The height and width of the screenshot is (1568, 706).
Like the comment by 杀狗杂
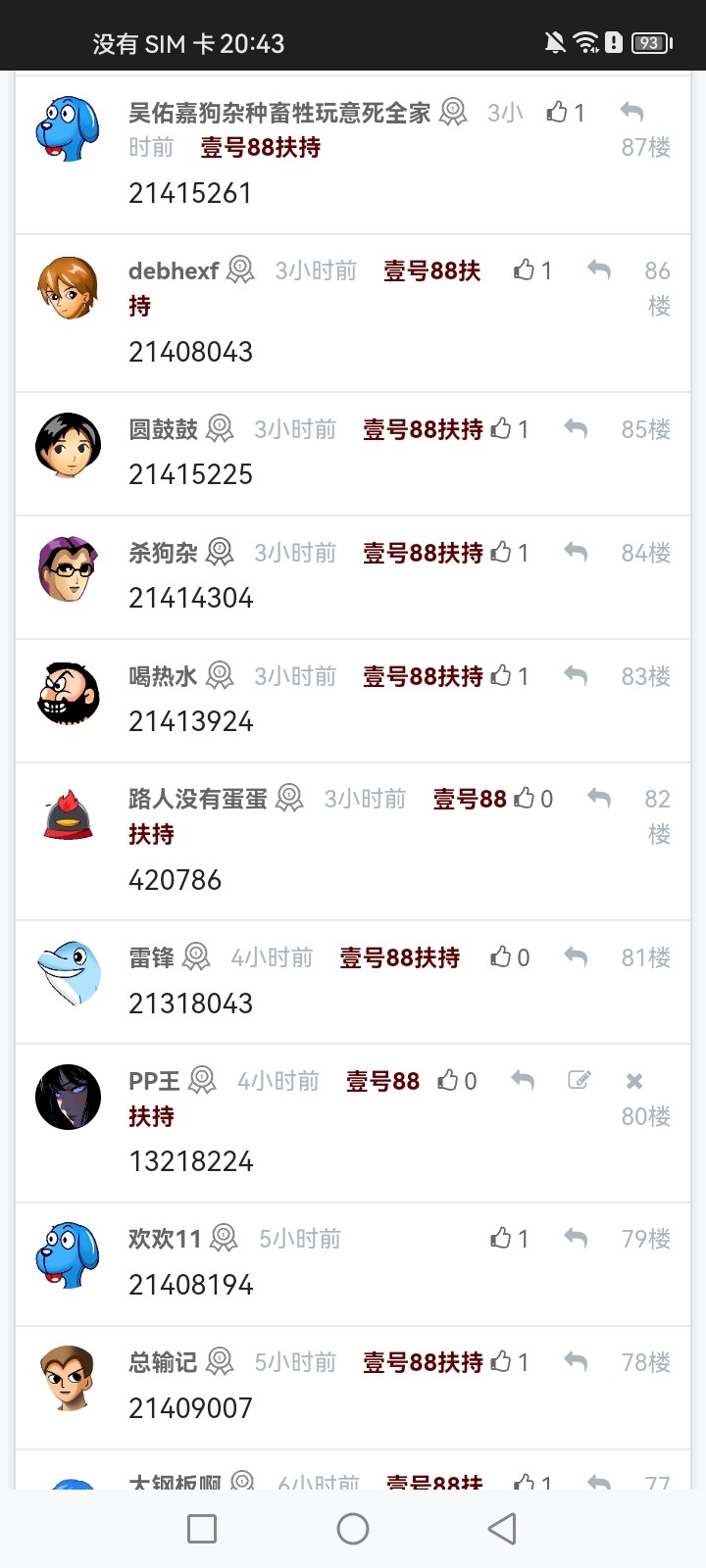click(502, 553)
